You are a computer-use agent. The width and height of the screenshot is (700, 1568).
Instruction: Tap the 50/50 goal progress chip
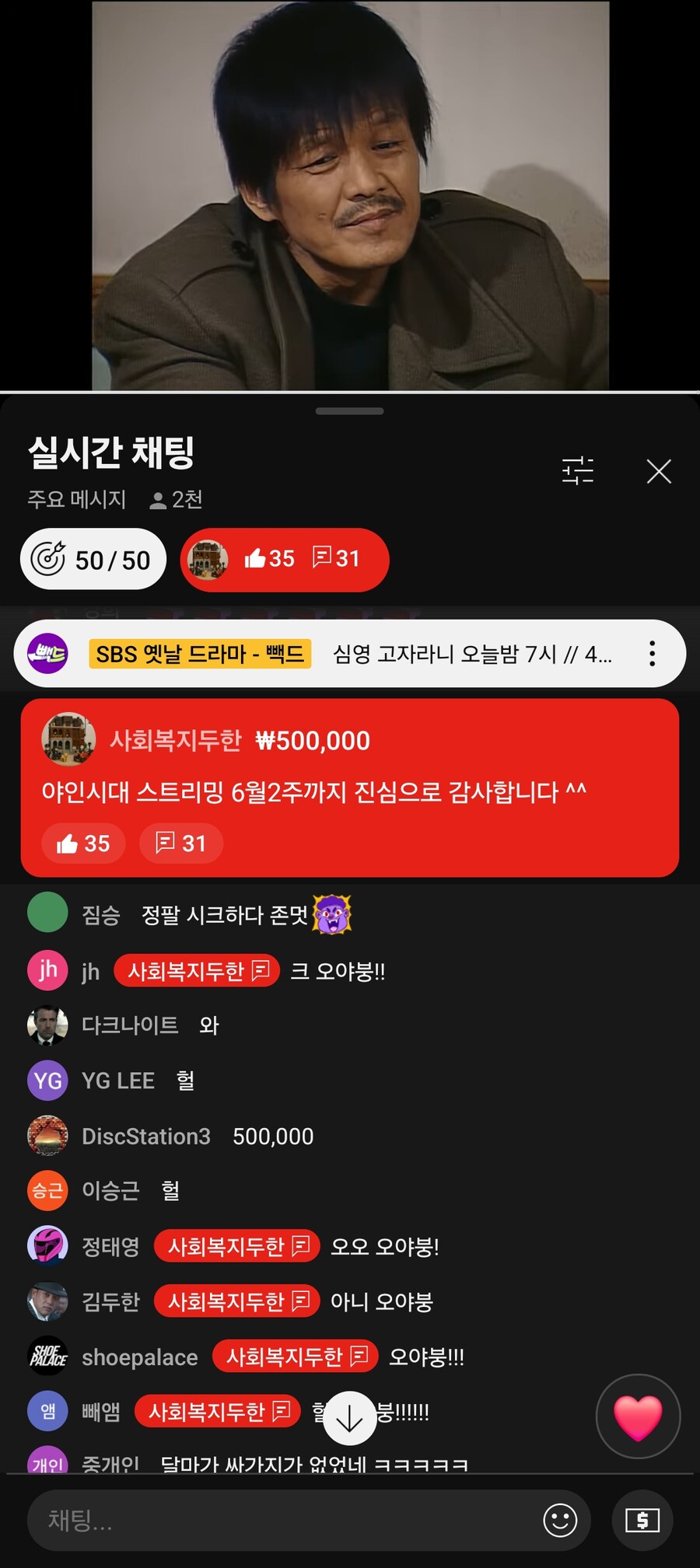[93, 560]
